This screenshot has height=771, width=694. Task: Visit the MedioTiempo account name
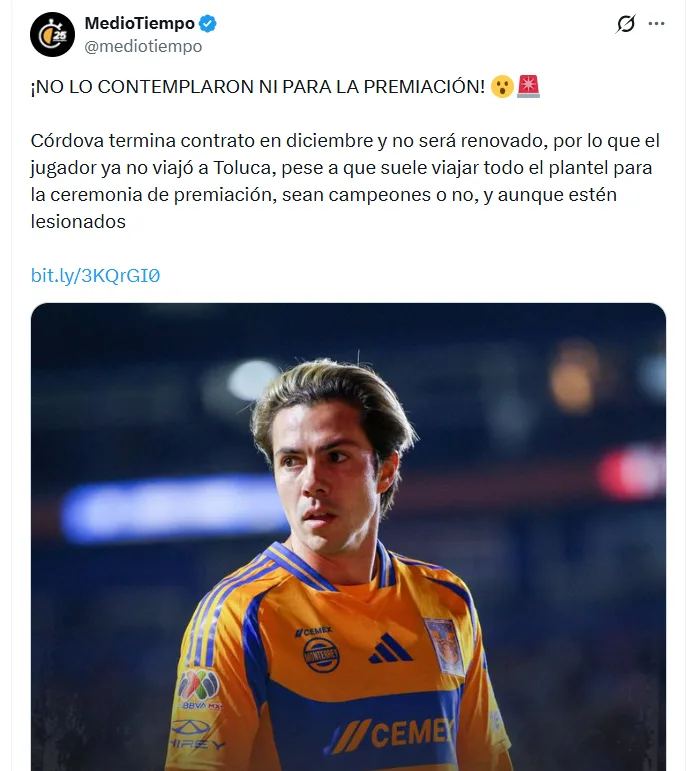tap(139, 24)
